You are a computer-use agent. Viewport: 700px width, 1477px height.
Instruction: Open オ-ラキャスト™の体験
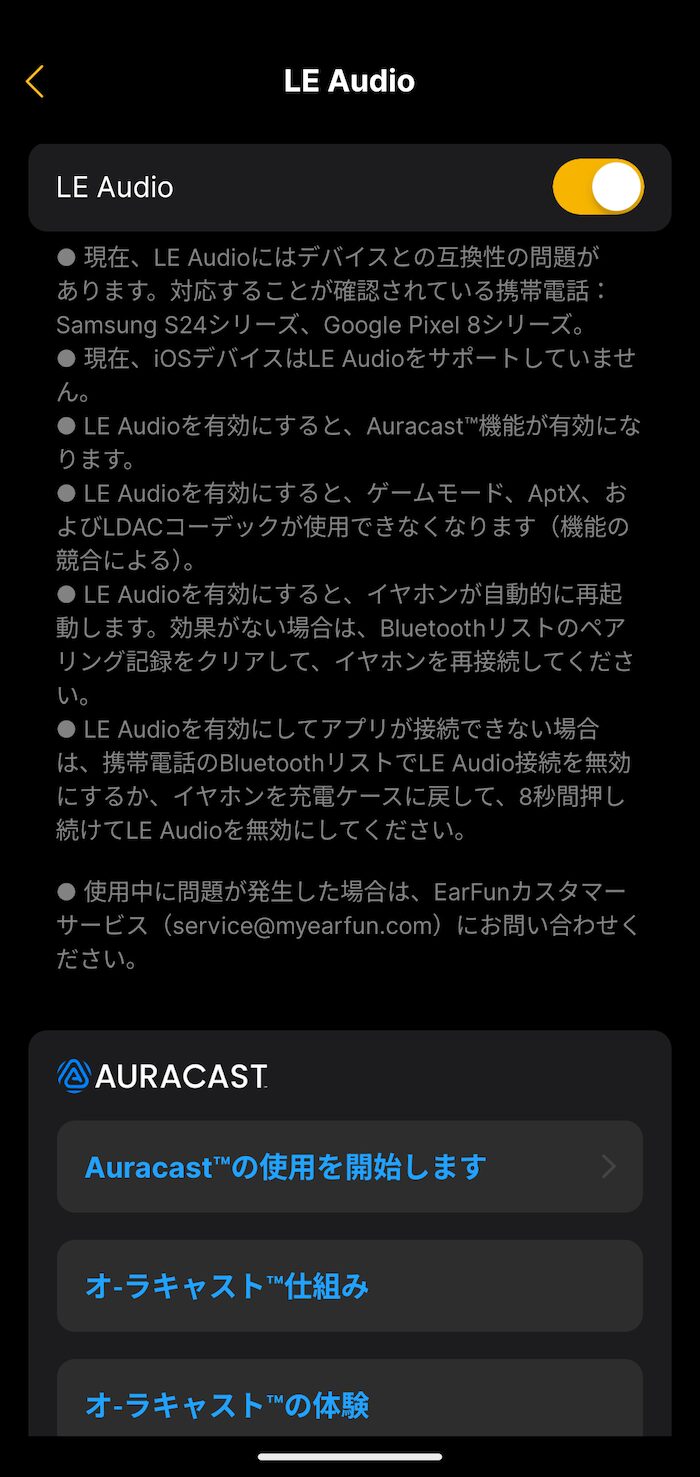pos(350,1399)
